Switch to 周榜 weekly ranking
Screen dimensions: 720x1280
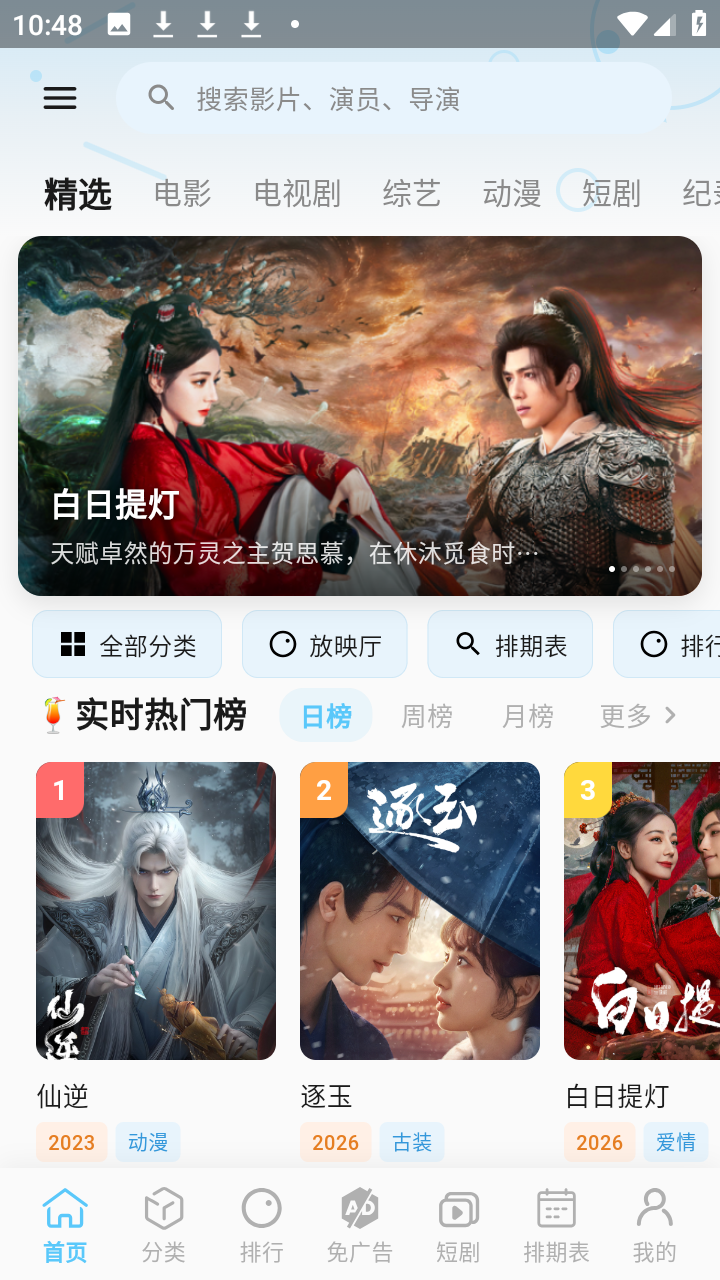point(427,715)
